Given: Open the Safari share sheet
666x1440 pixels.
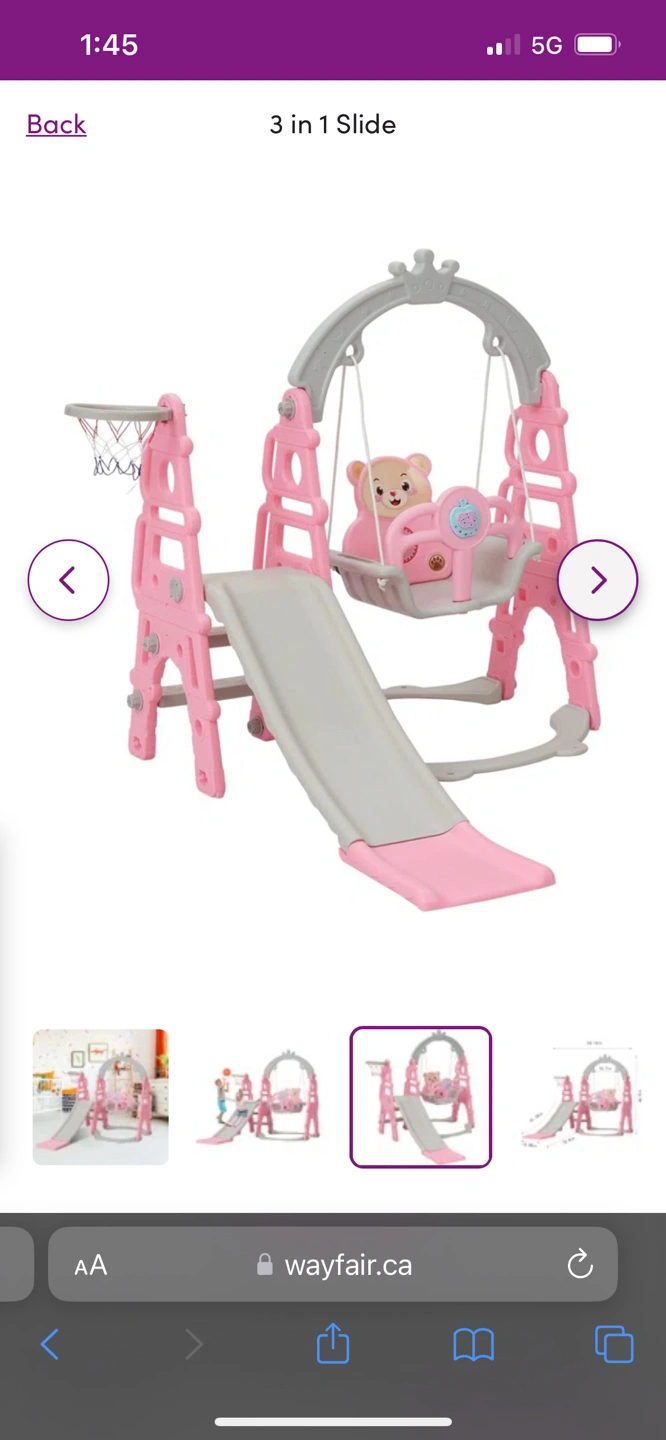Looking at the screenshot, I should coord(333,1344).
